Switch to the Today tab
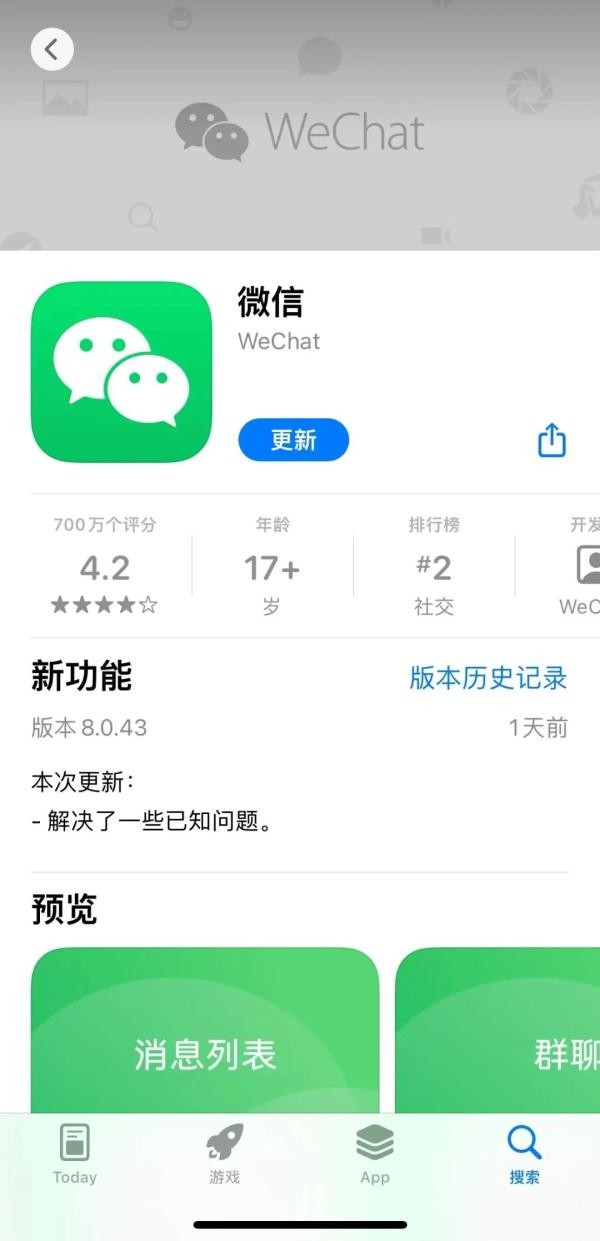600x1241 pixels. pyautogui.click(x=75, y=1153)
